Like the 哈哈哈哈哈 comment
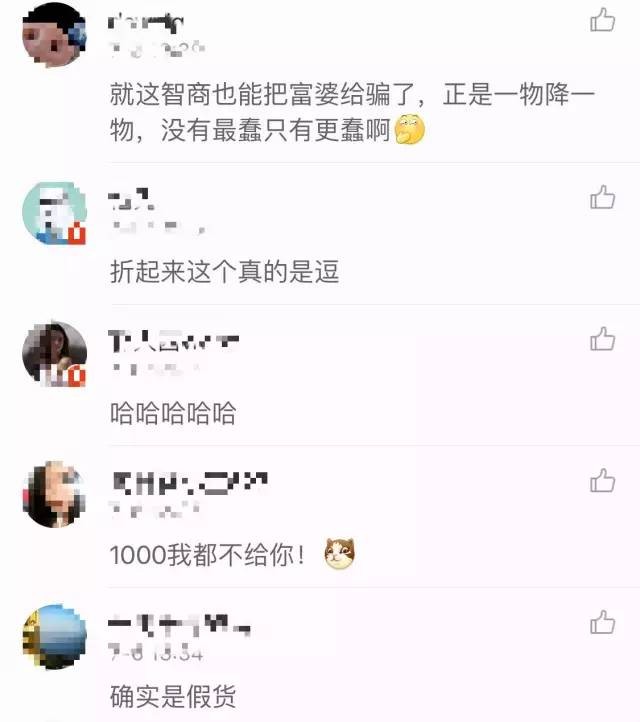Image resolution: width=640 pixels, height=722 pixels. point(602,340)
